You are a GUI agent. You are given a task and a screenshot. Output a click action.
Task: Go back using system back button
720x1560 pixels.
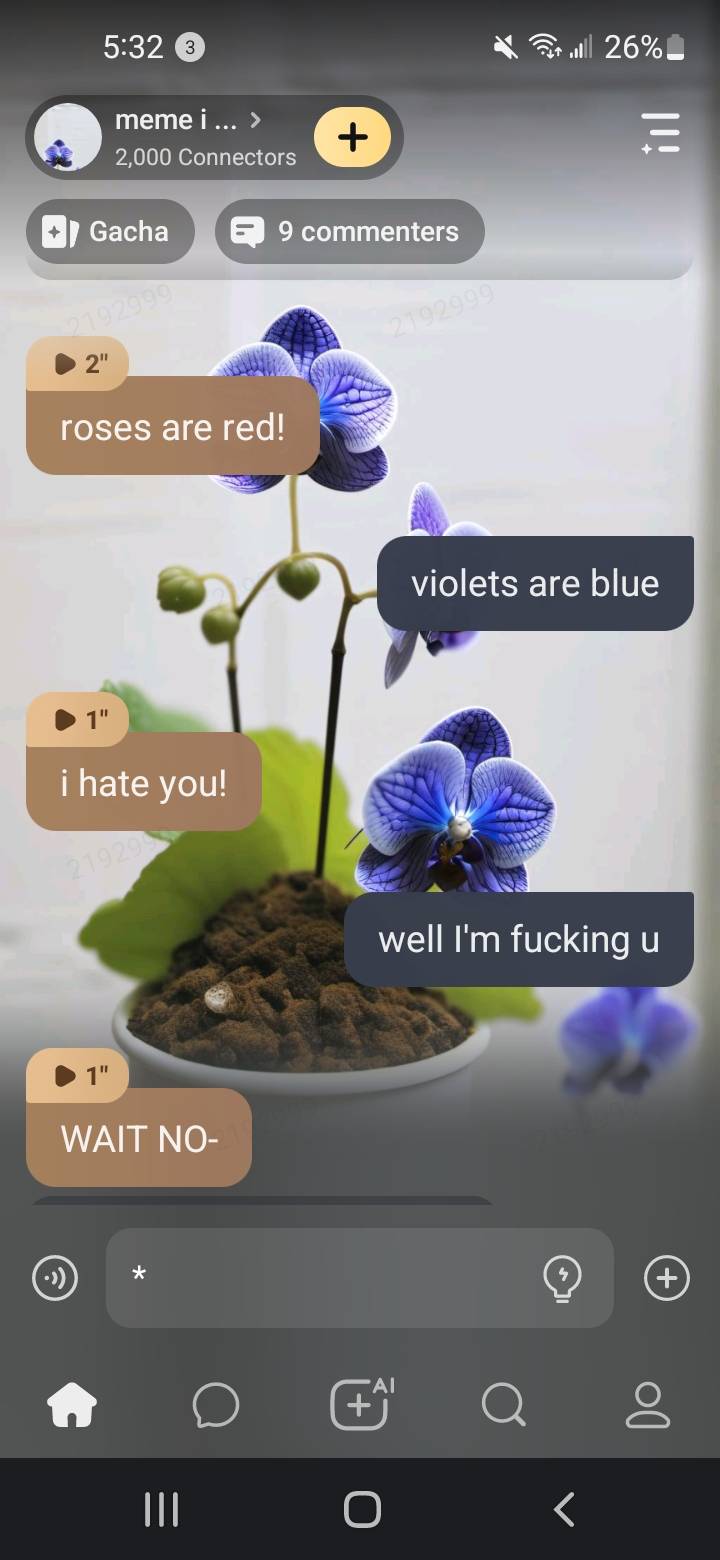(x=565, y=1509)
